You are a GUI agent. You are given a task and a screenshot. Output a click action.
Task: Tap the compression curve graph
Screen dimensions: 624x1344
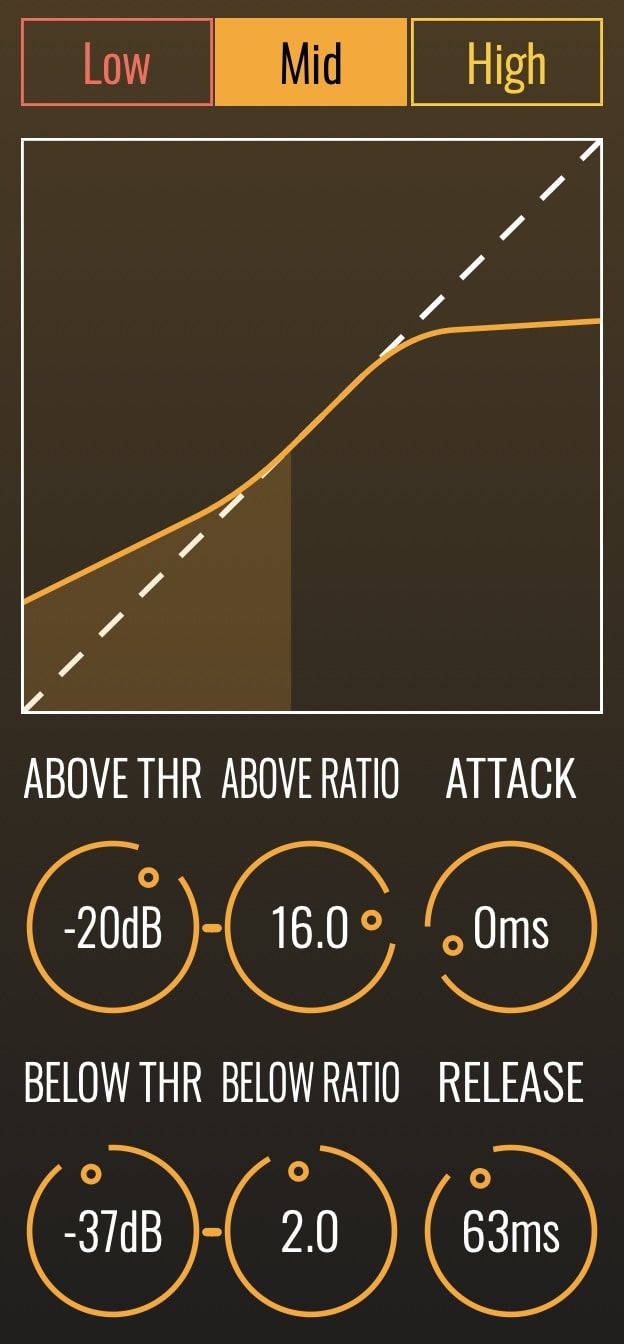point(312,426)
